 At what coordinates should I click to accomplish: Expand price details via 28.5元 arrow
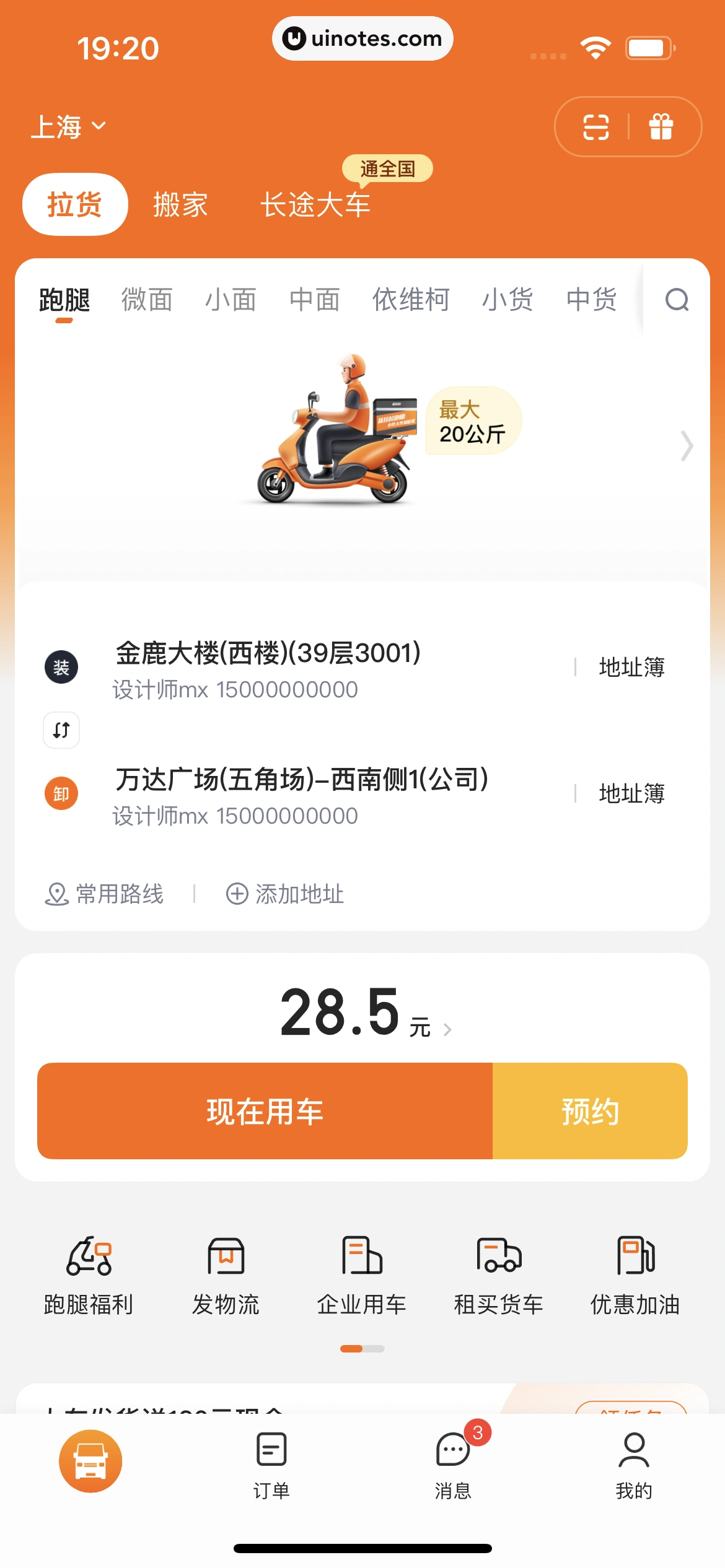(x=447, y=1029)
